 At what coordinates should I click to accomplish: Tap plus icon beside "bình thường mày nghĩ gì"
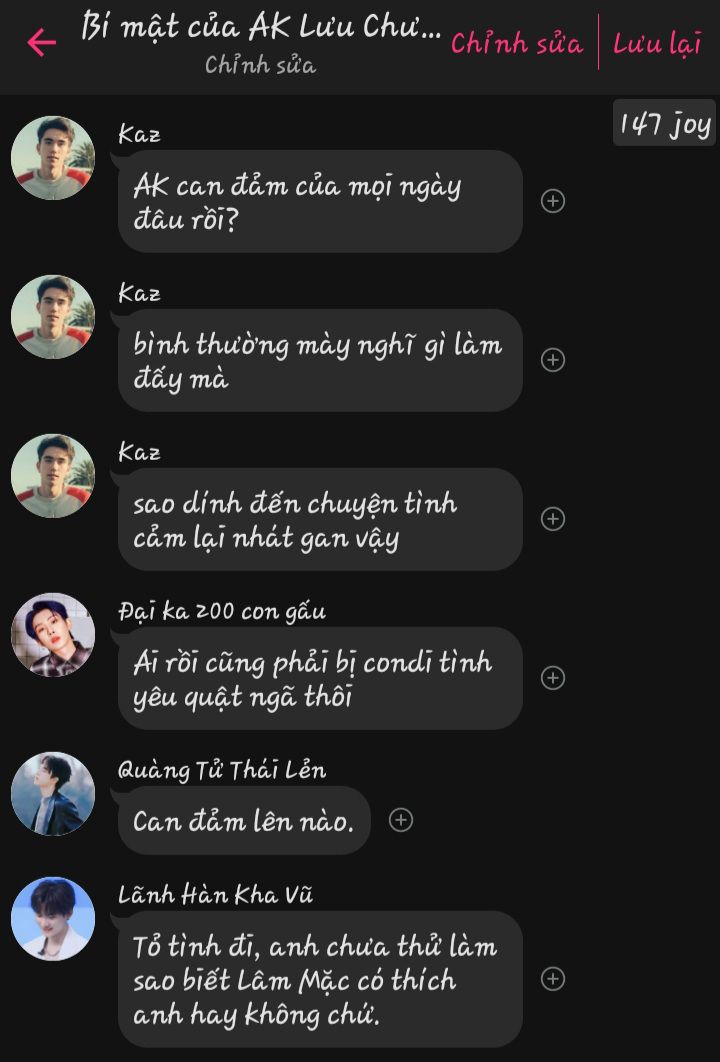[x=553, y=360]
